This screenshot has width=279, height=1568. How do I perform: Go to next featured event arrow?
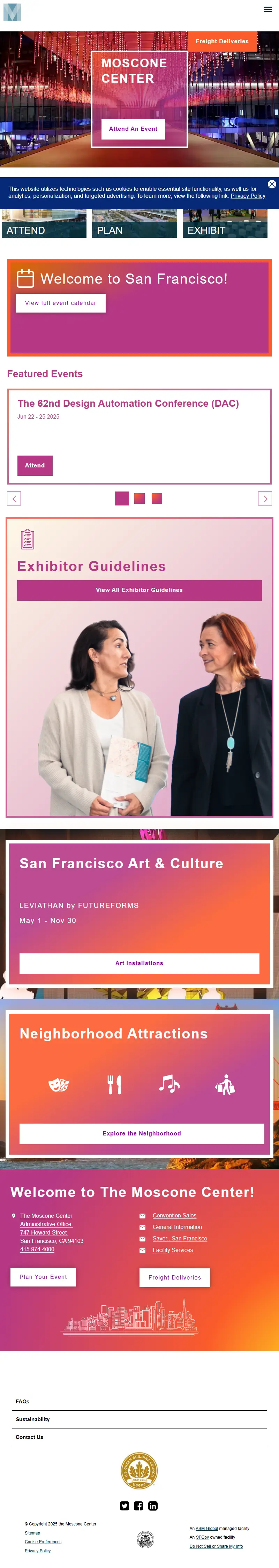tap(264, 498)
